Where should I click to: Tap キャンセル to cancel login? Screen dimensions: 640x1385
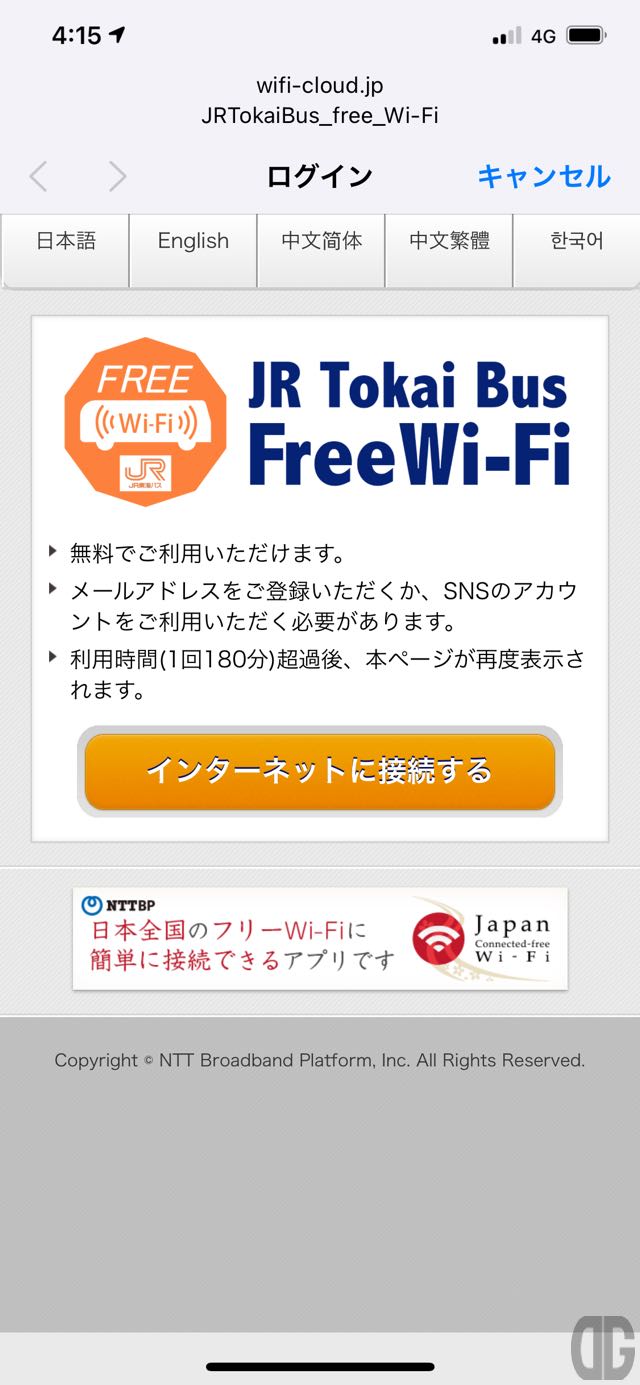(x=543, y=177)
